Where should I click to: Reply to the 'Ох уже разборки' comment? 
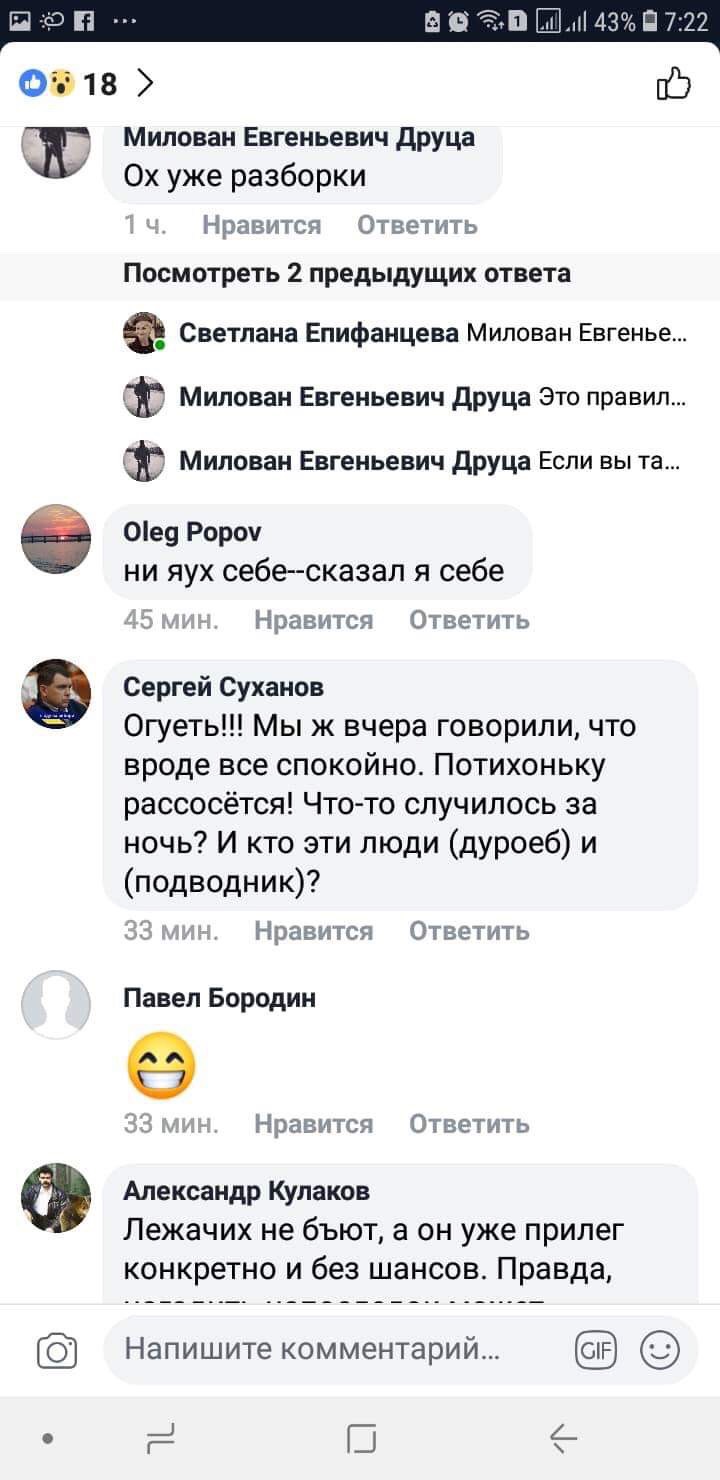click(417, 225)
